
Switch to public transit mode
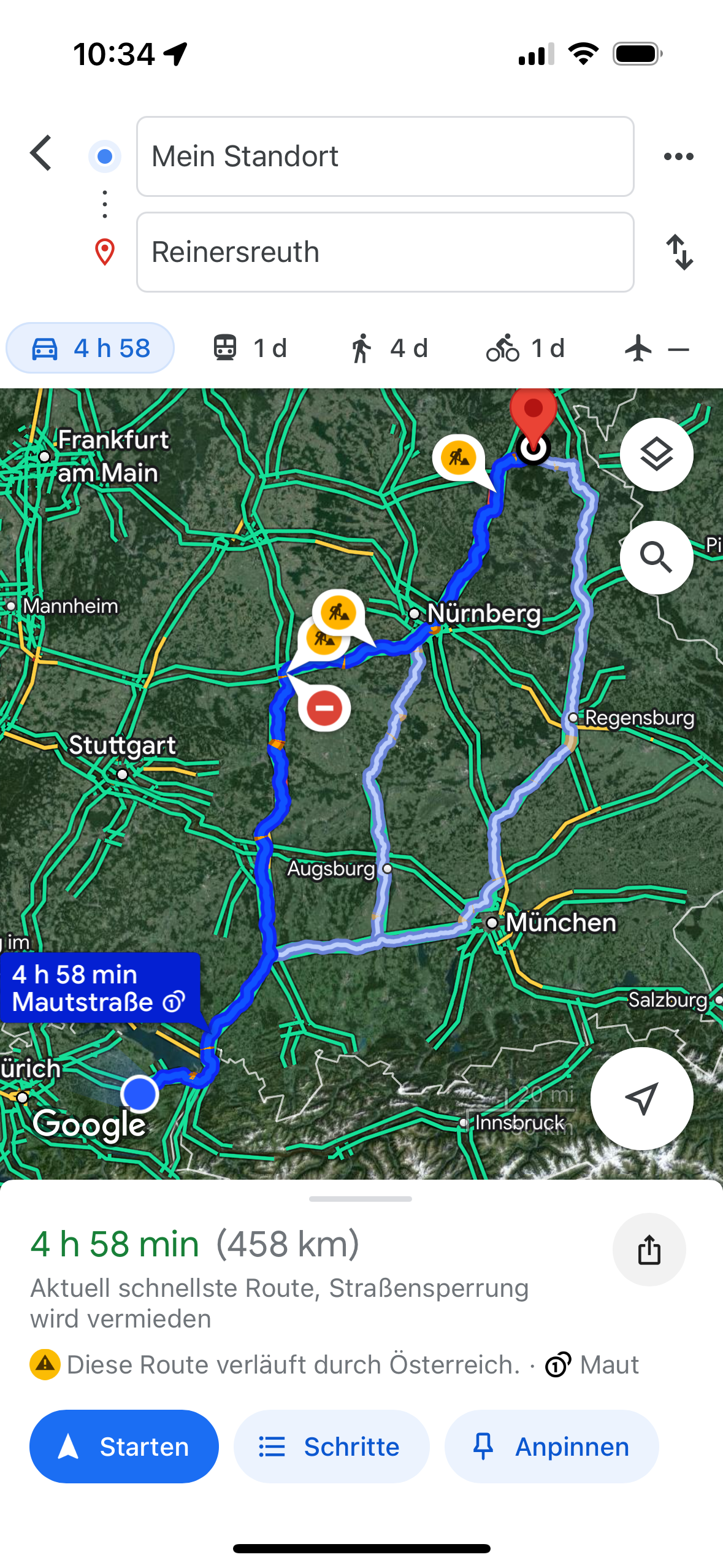[250, 348]
